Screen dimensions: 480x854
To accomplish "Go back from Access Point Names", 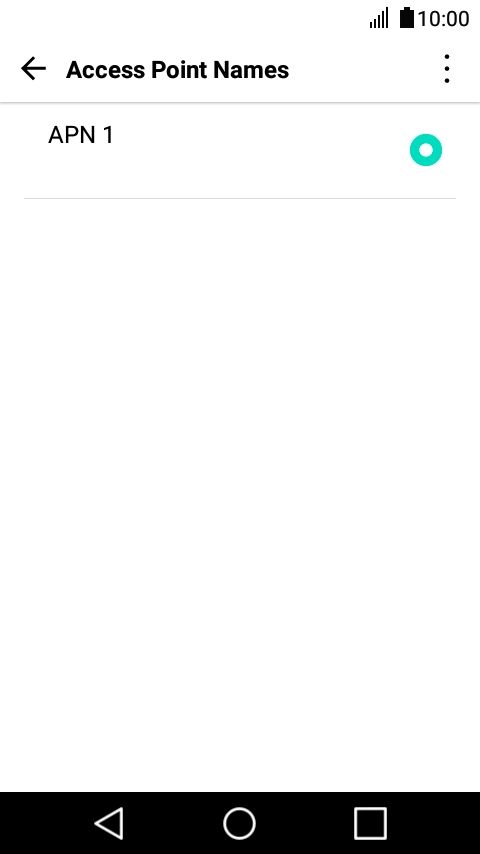I will point(33,69).
